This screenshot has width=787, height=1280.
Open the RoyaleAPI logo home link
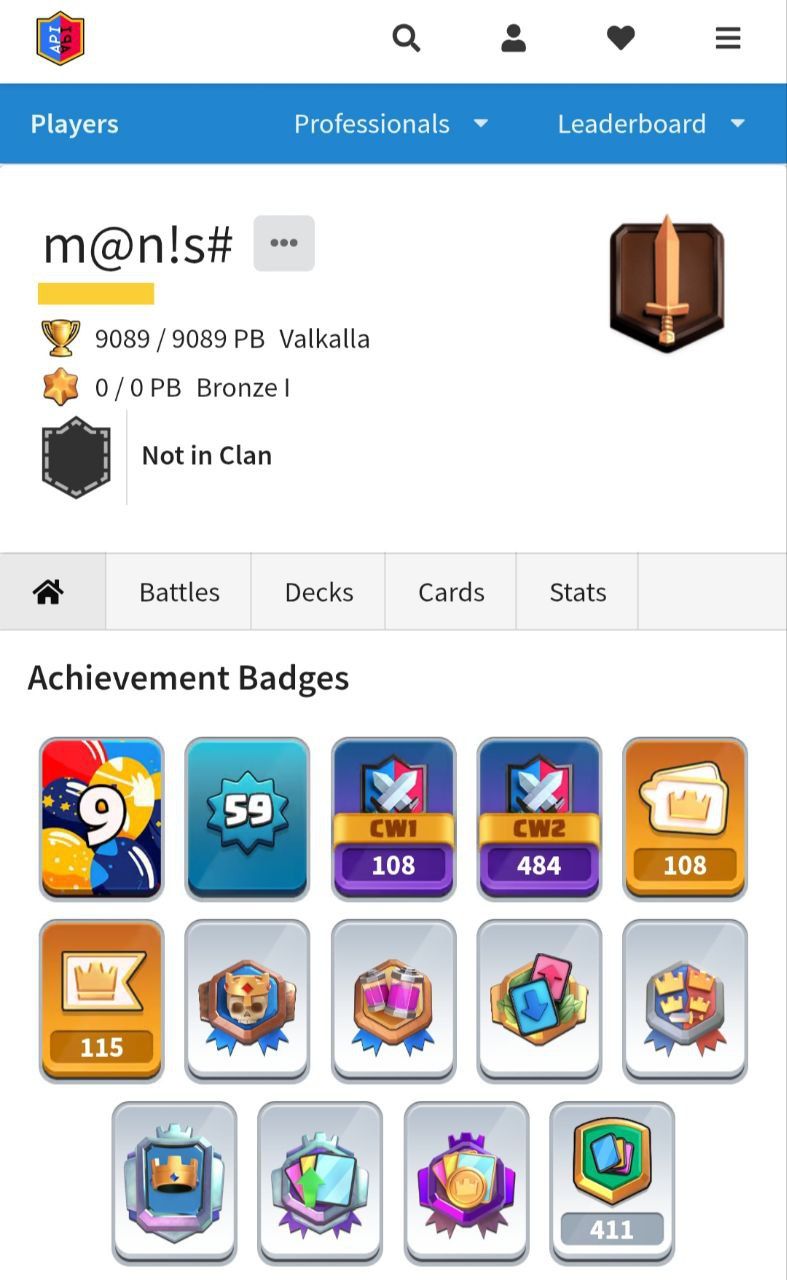(60, 39)
